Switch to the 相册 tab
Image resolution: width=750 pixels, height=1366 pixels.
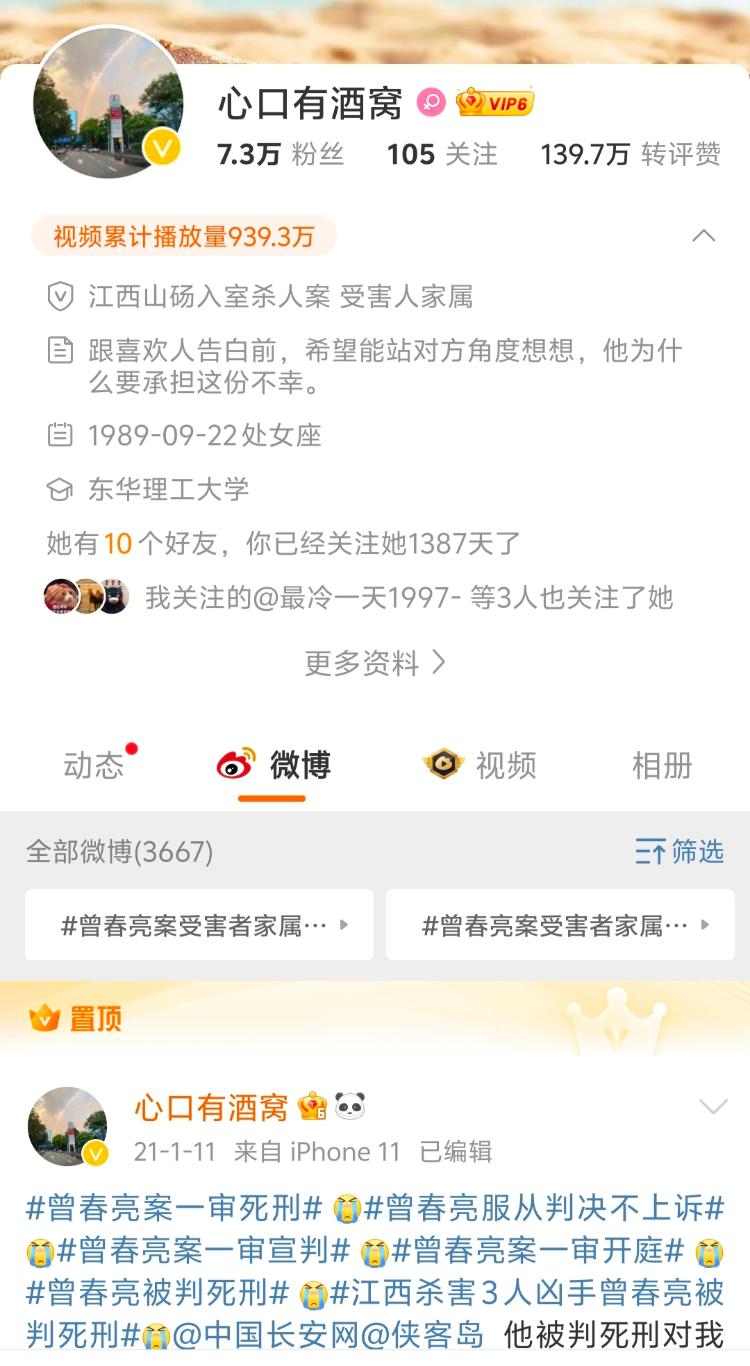(x=662, y=766)
